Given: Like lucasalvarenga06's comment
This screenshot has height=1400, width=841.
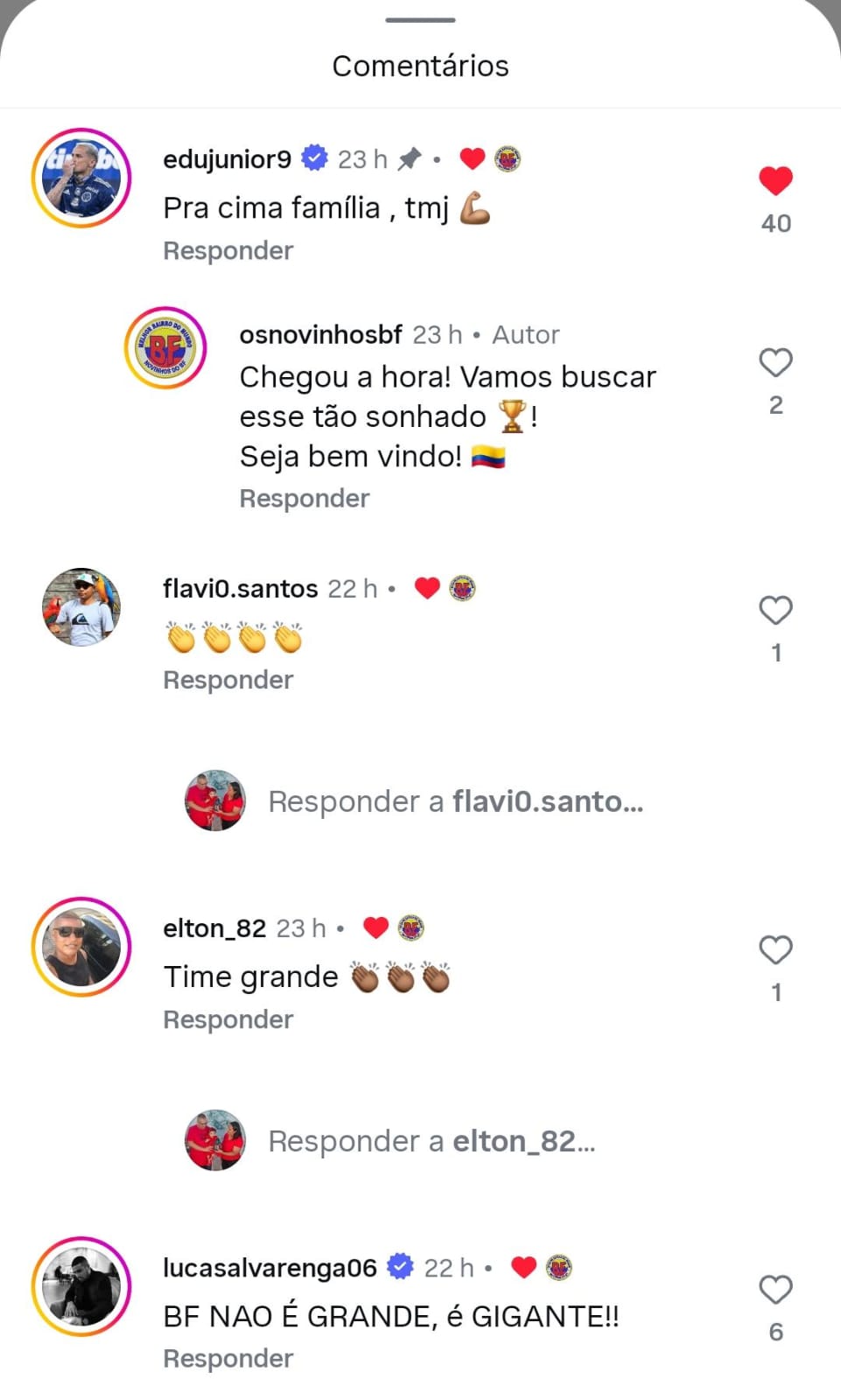Looking at the screenshot, I should click(775, 1290).
